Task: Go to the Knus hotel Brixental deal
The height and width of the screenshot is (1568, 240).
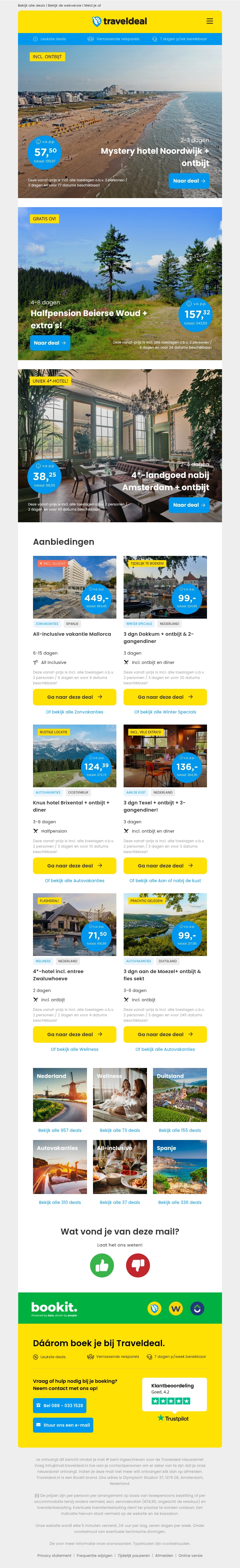Action: coord(74,866)
